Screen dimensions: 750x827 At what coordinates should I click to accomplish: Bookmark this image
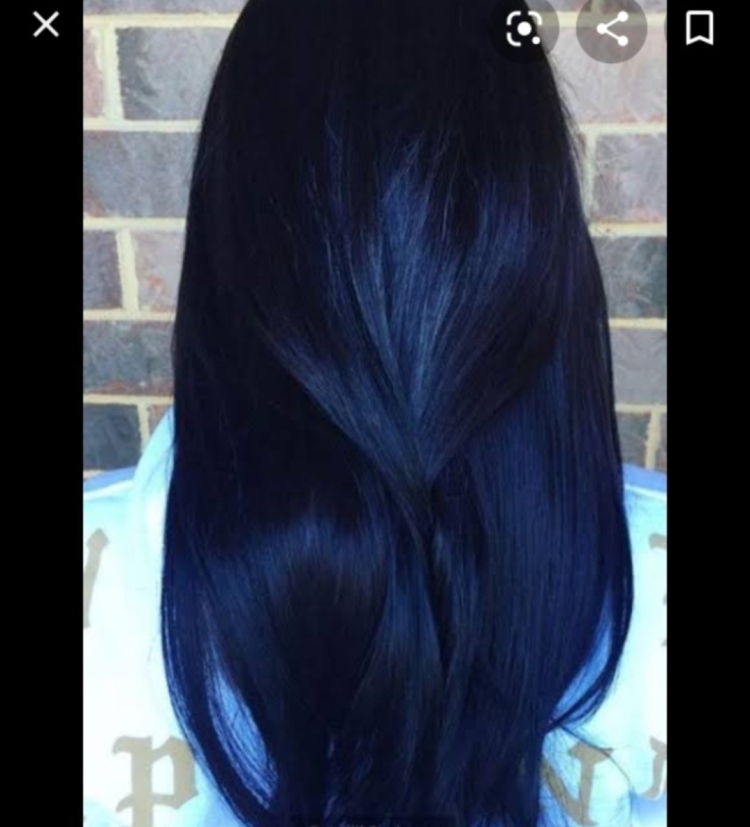click(700, 29)
